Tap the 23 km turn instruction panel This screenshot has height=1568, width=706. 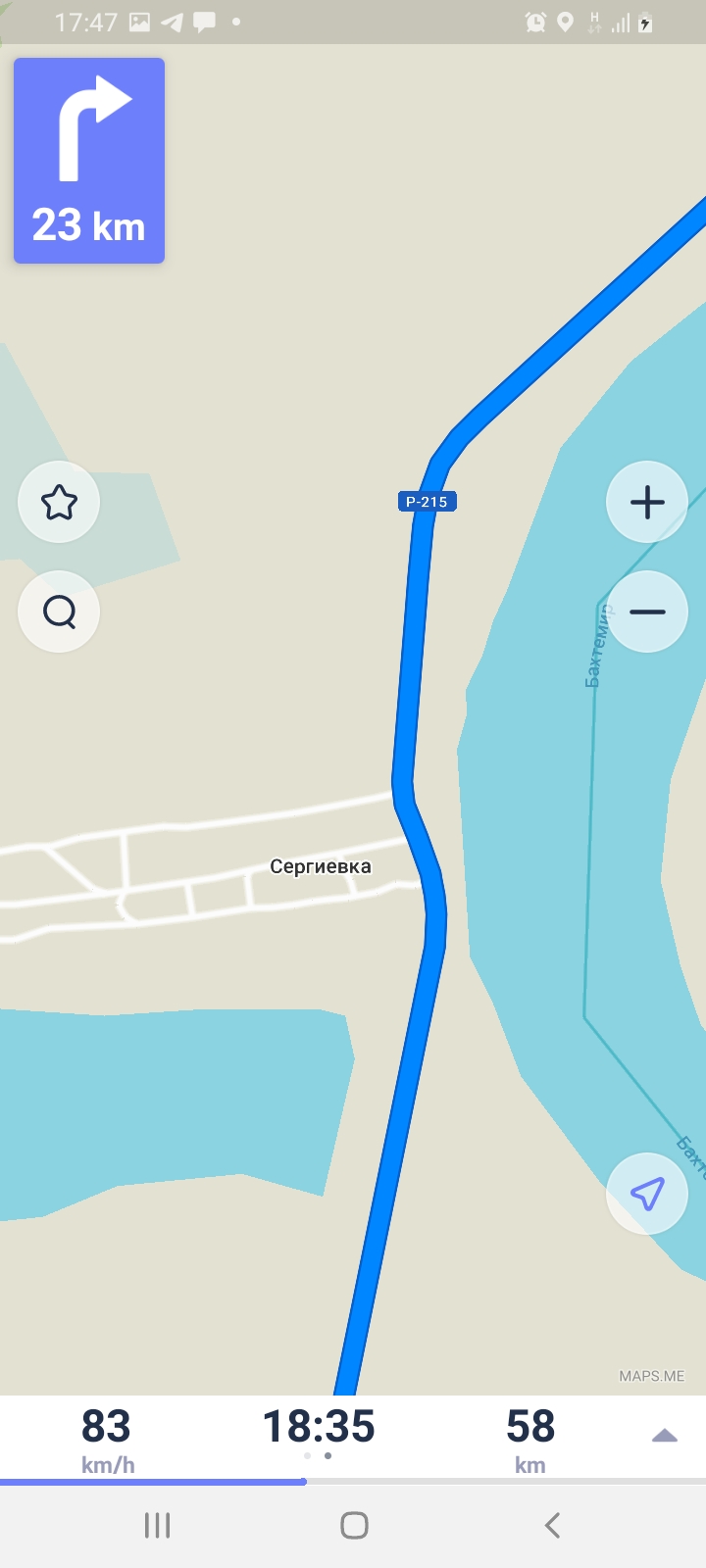point(89,161)
